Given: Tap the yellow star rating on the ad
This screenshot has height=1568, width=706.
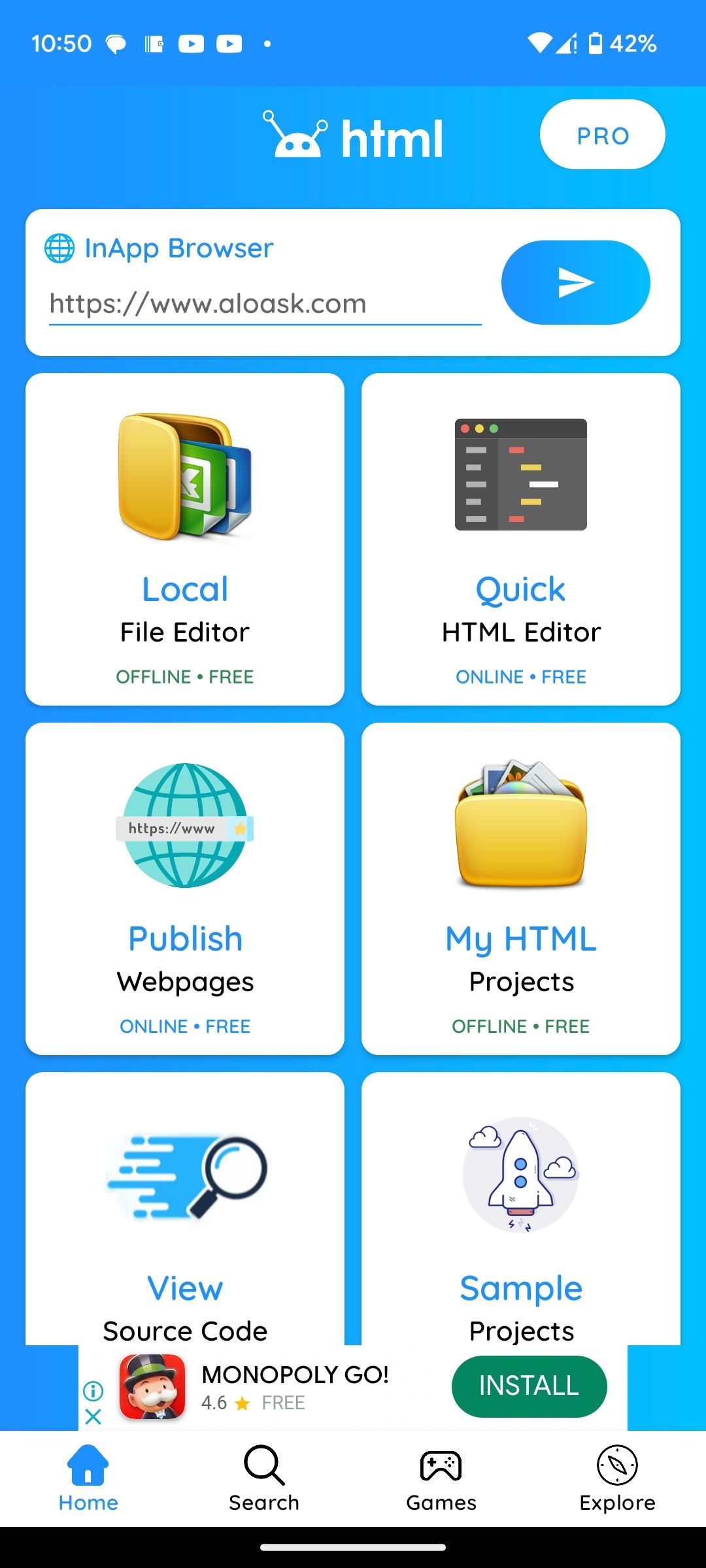Looking at the screenshot, I should click(x=243, y=1403).
